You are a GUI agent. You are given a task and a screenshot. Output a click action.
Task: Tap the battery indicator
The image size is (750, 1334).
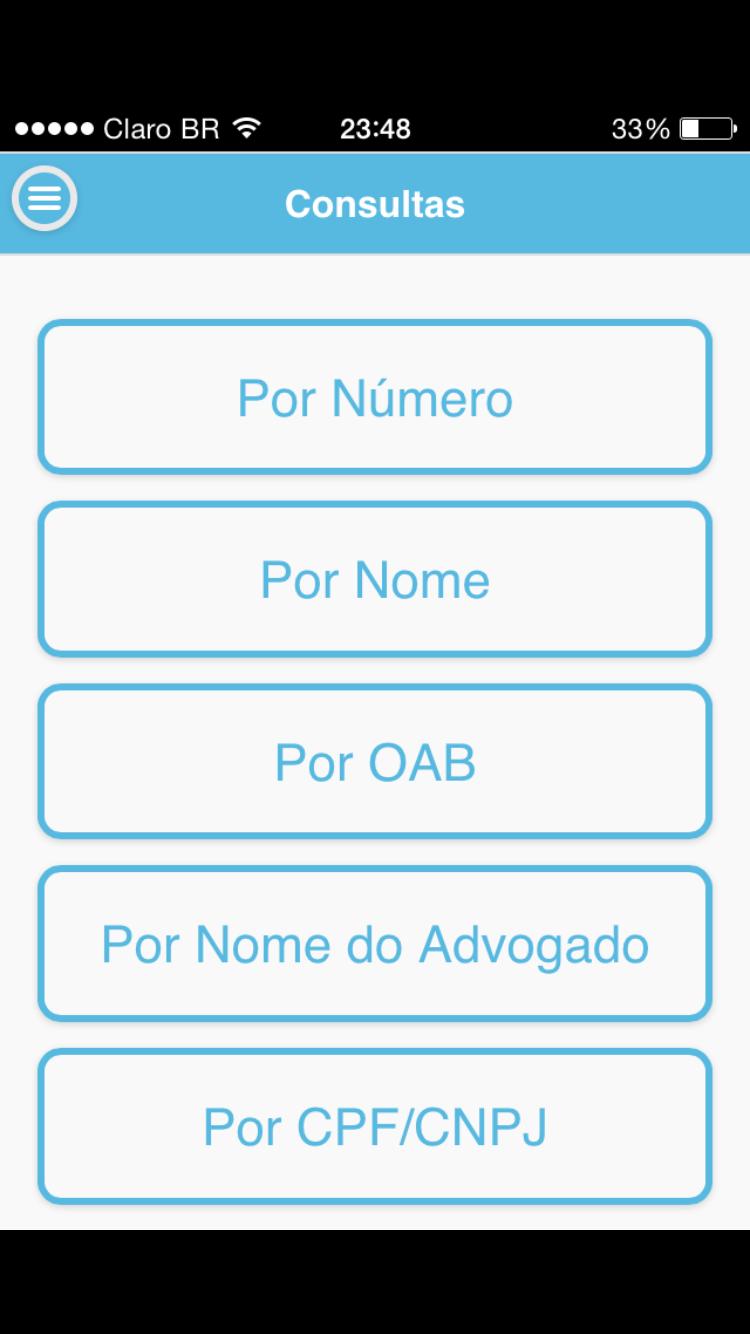pos(708,127)
